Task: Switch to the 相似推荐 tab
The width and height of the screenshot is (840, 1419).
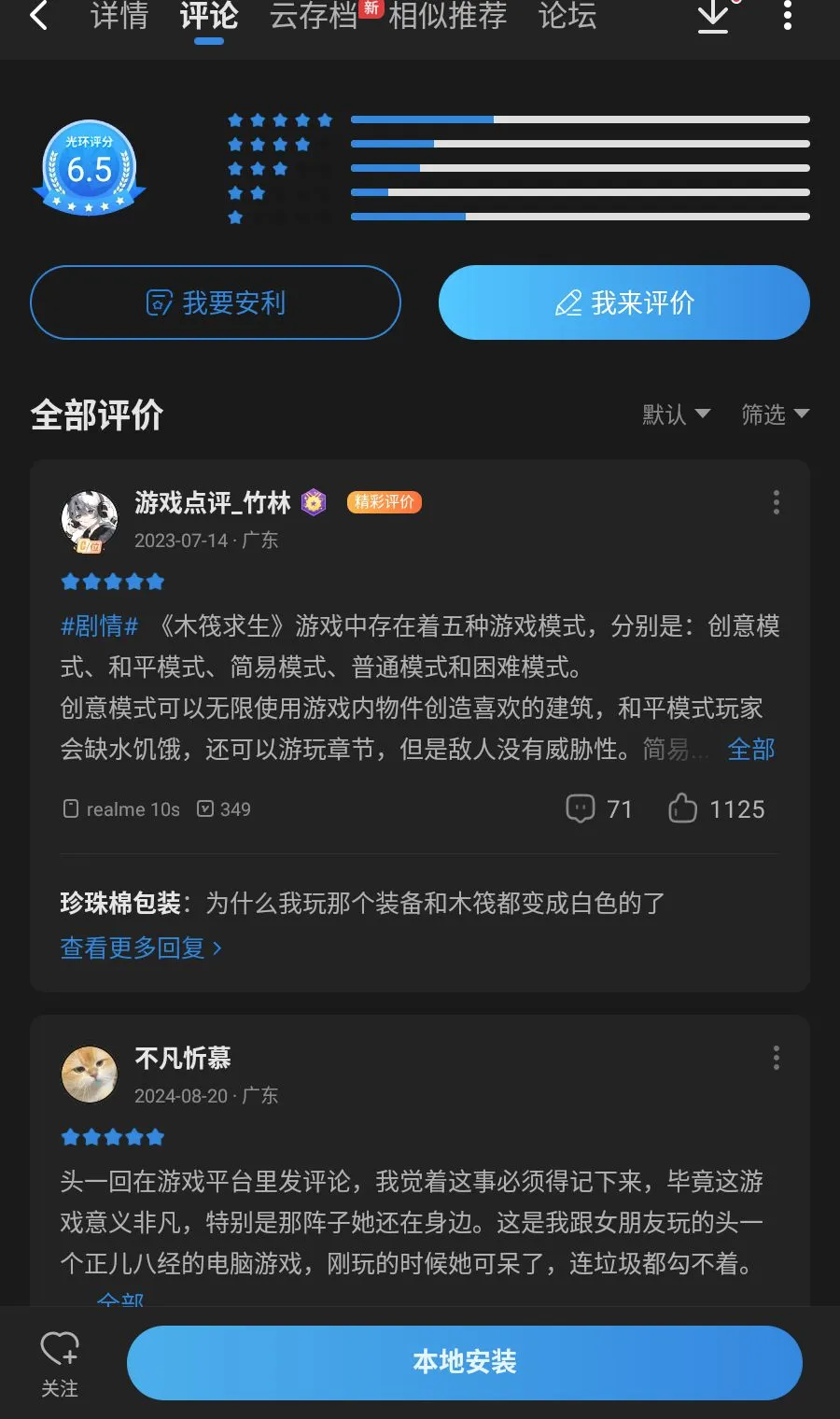Action: [448, 16]
